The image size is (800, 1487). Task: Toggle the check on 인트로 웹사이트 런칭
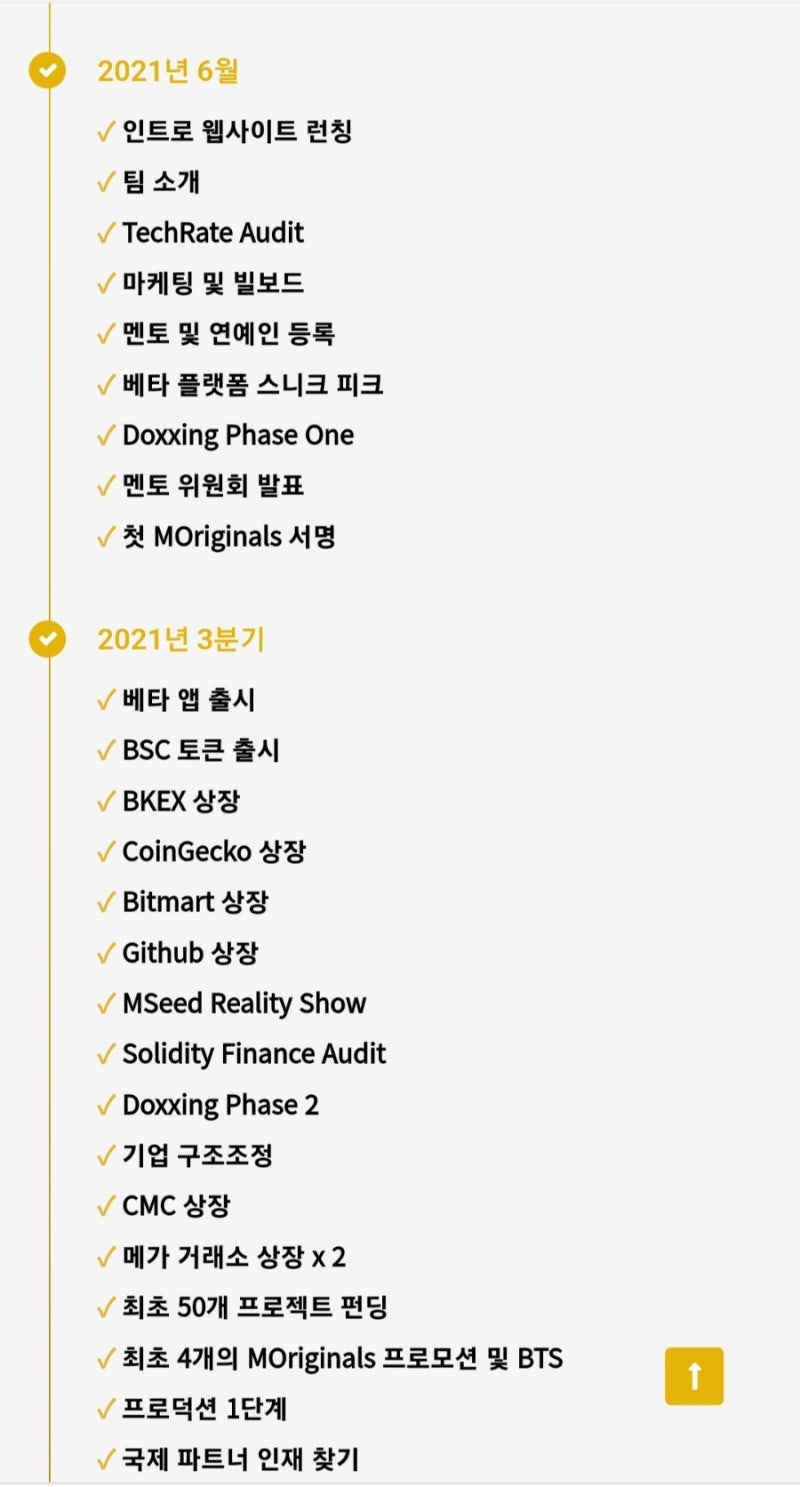click(104, 131)
